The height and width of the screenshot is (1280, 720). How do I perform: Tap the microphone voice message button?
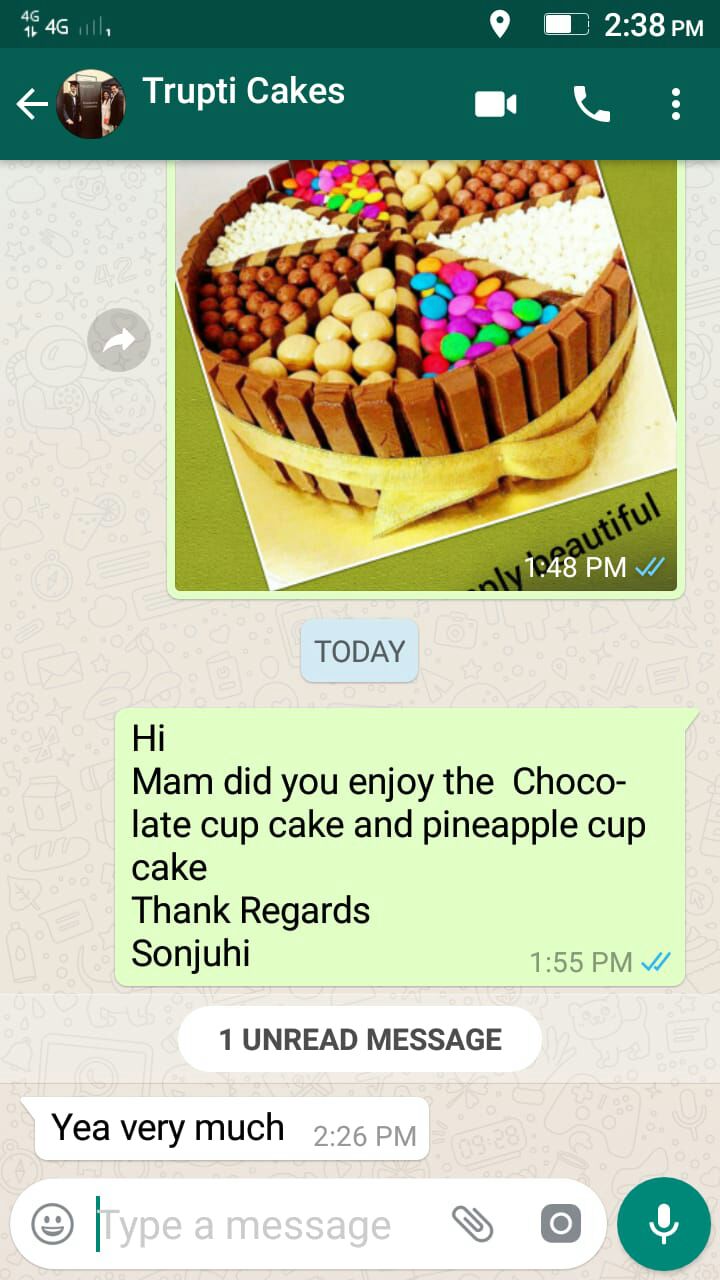[x=663, y=1223]
